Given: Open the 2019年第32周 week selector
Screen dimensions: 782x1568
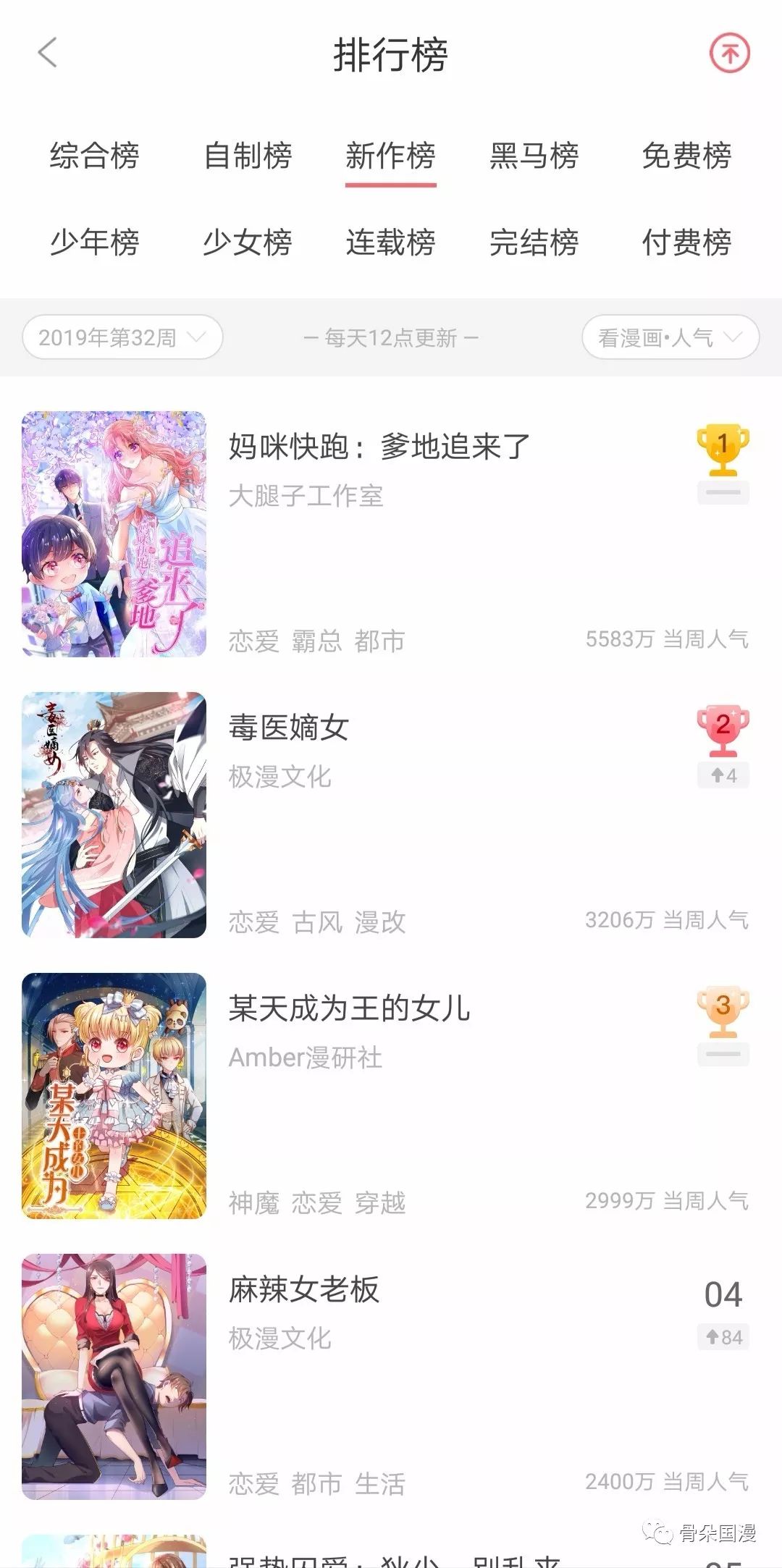Looking at the screenshot, I should pos(109,337).
